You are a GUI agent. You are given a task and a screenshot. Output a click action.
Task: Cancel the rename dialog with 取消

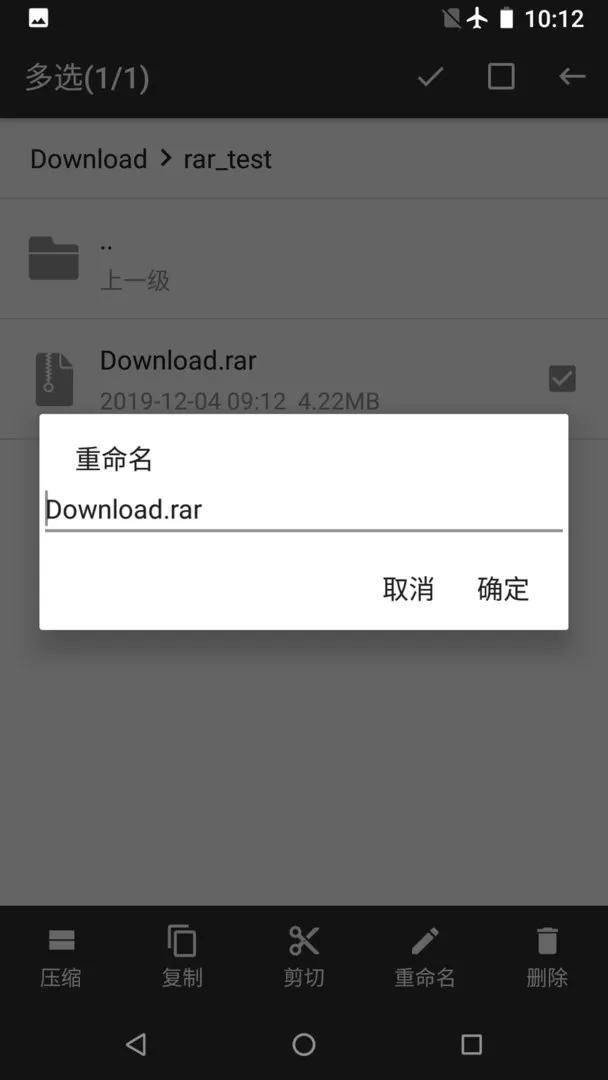click(x=408, y=589)
